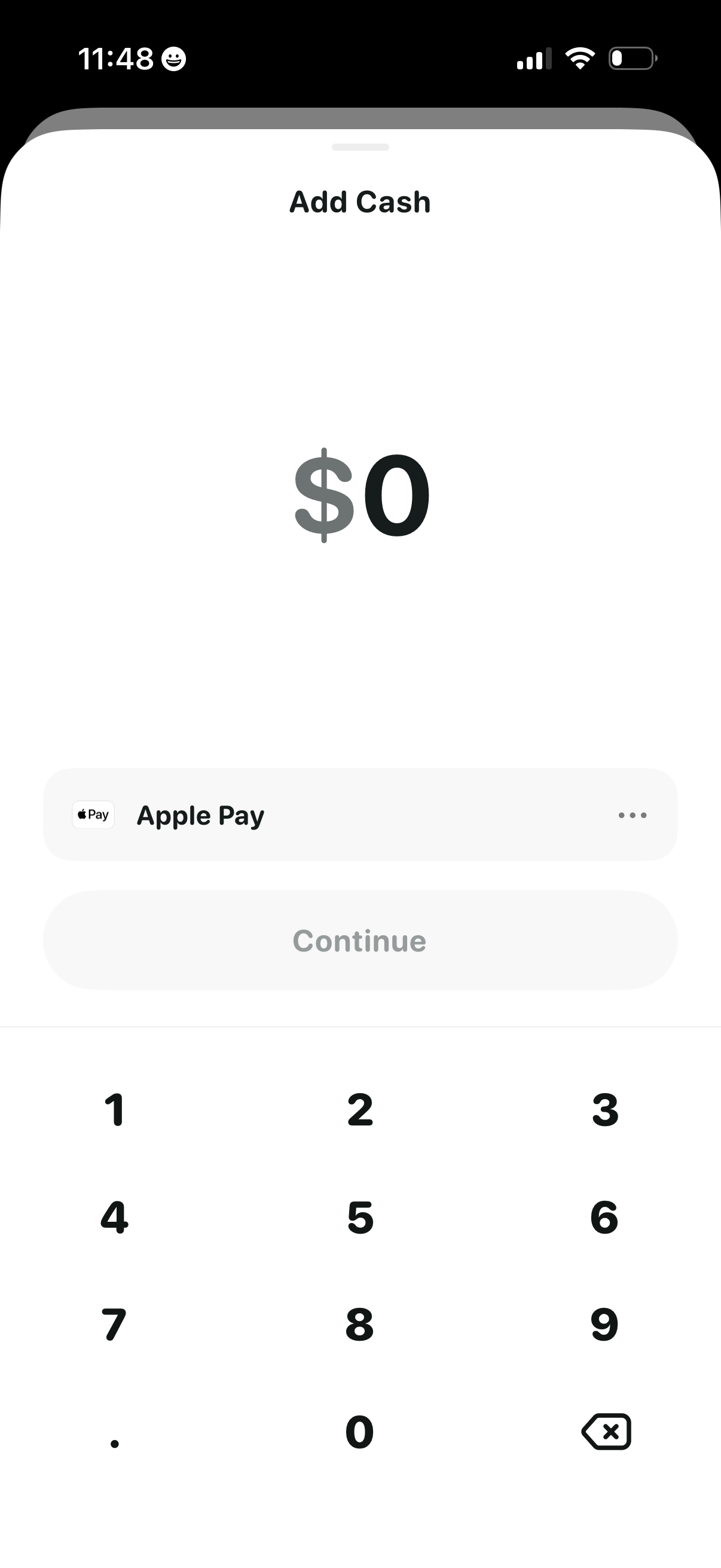
Task: Enter digit 8 on the keypad
Action: [359, 1325]
